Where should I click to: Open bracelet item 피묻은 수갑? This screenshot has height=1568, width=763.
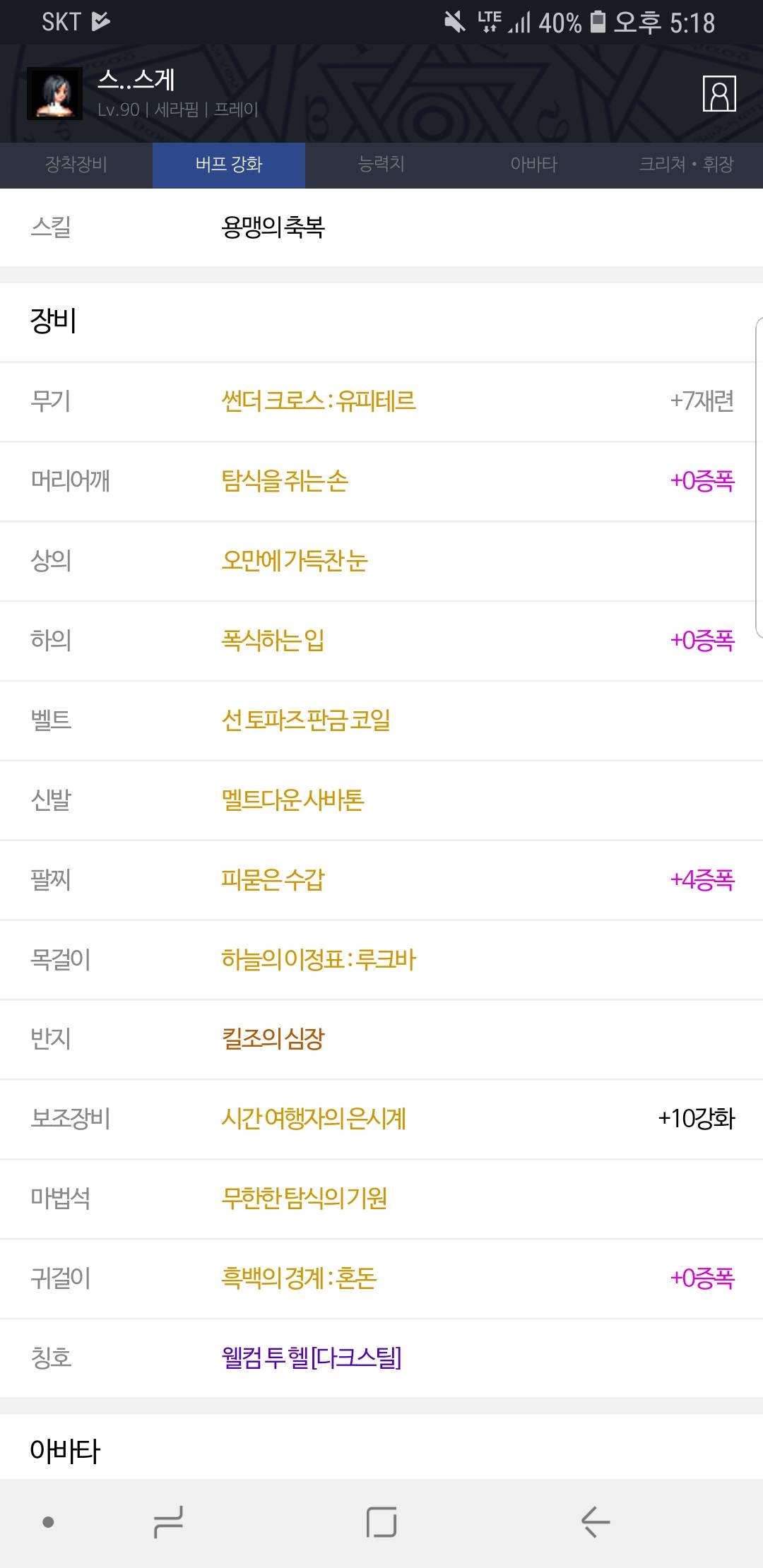pyautogui.click(x=273, y=880)
